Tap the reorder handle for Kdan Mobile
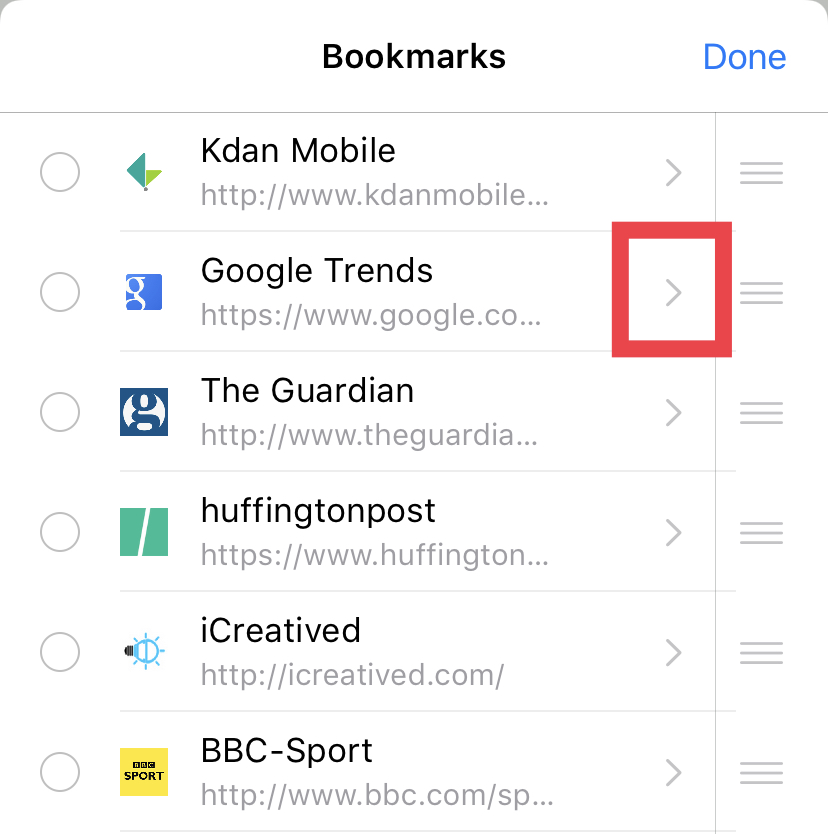Screen dimensions: 828x834 pos(761,172)
